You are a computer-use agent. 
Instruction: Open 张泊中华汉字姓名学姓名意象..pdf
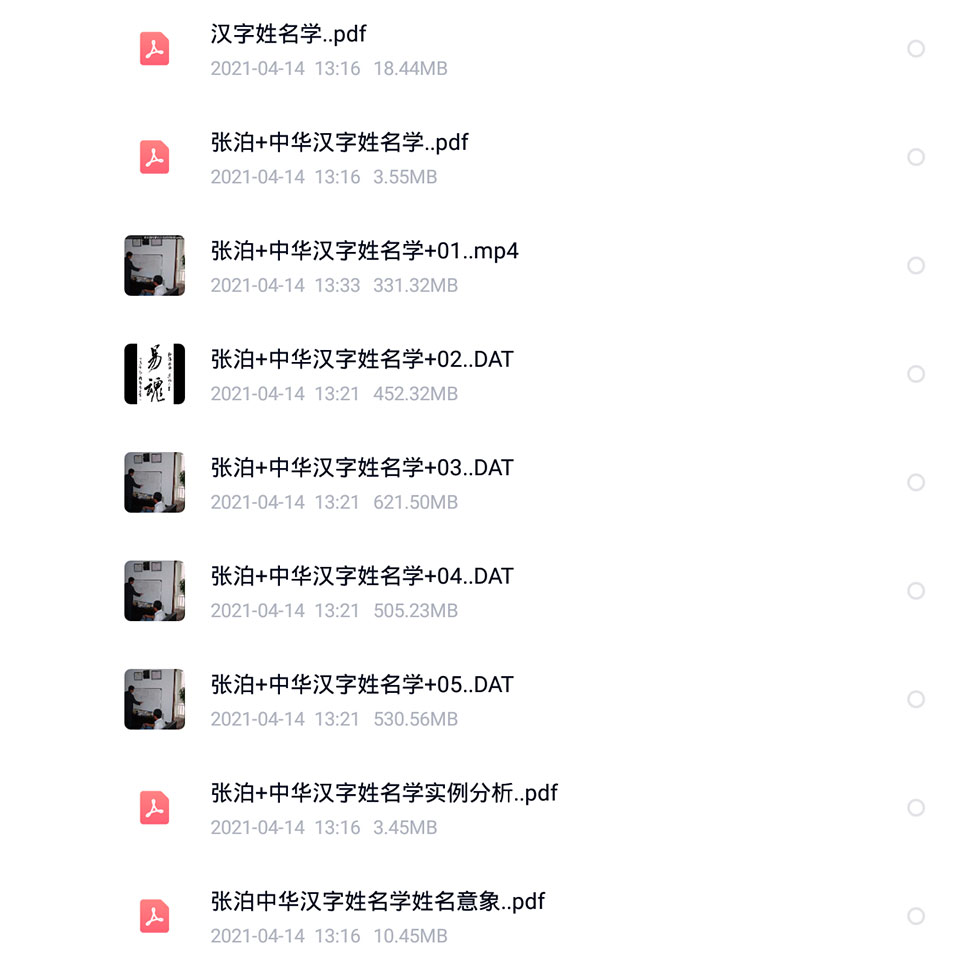[377, 902]
